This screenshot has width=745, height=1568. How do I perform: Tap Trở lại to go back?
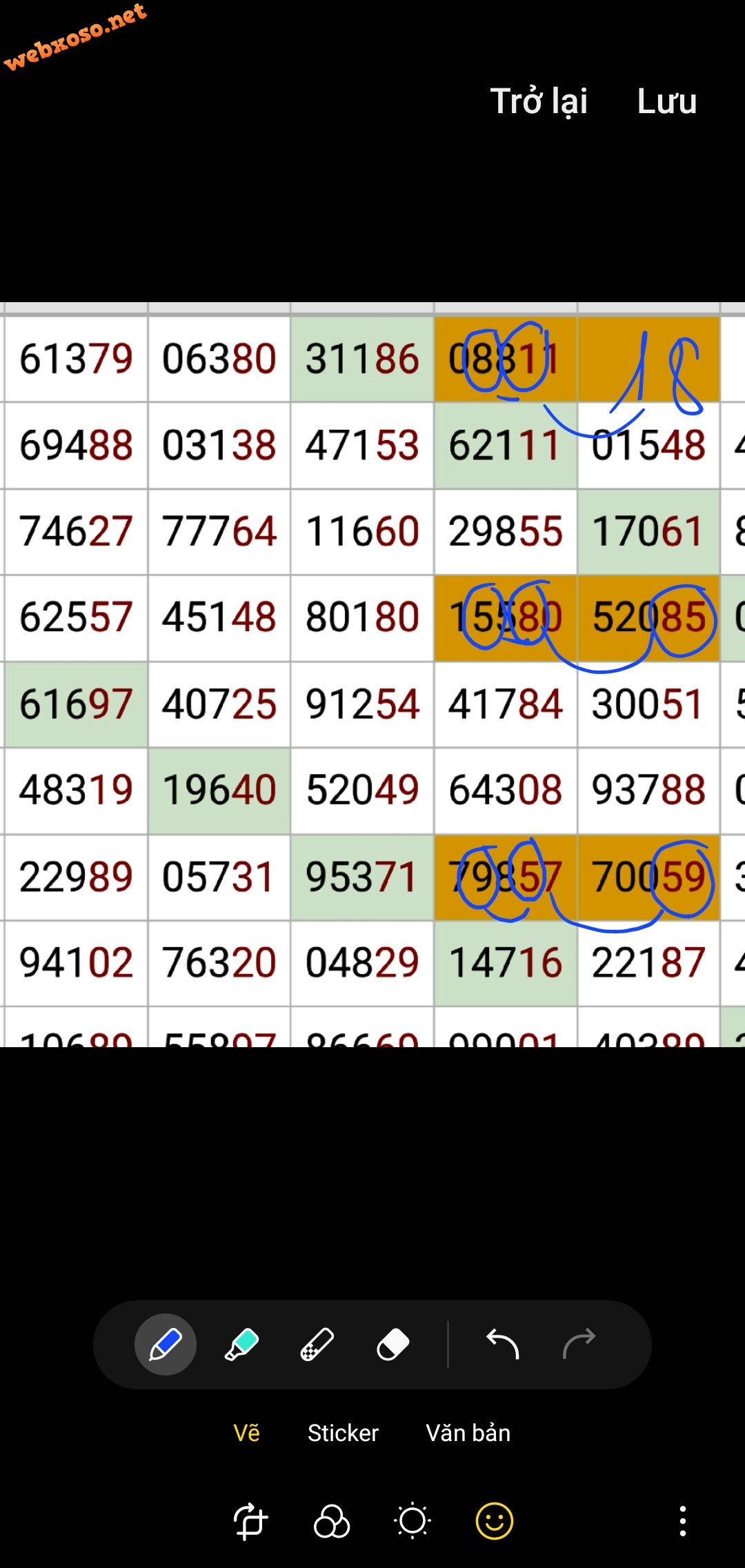tap(539, 101)
